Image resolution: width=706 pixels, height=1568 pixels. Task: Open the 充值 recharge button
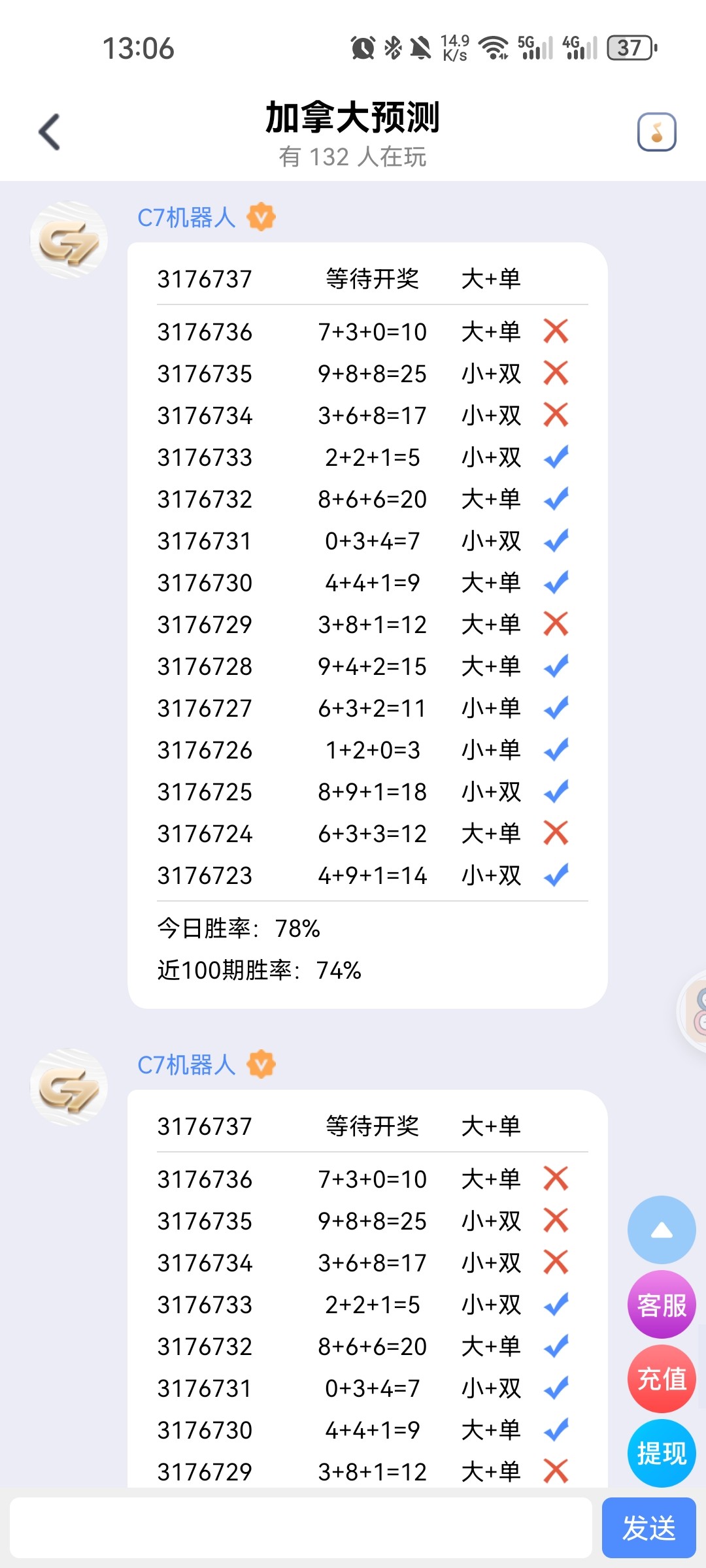662,1379
